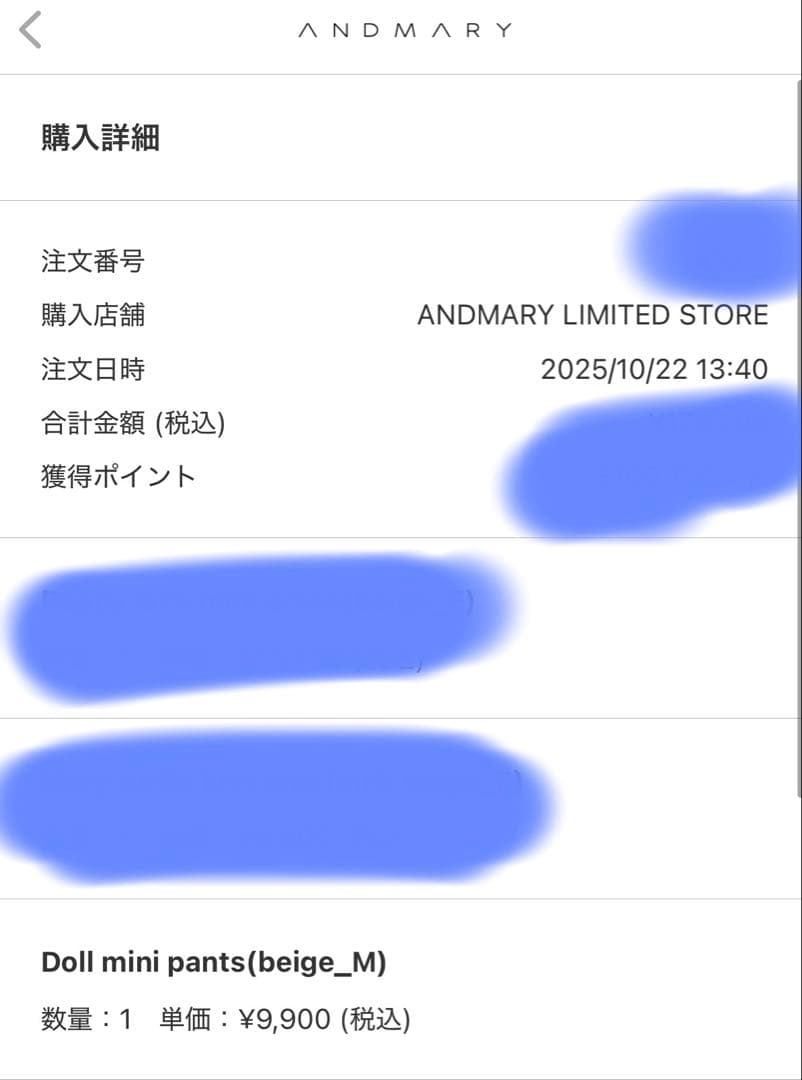Tap the ANDMARY logo at top

[x=401, y=29]
